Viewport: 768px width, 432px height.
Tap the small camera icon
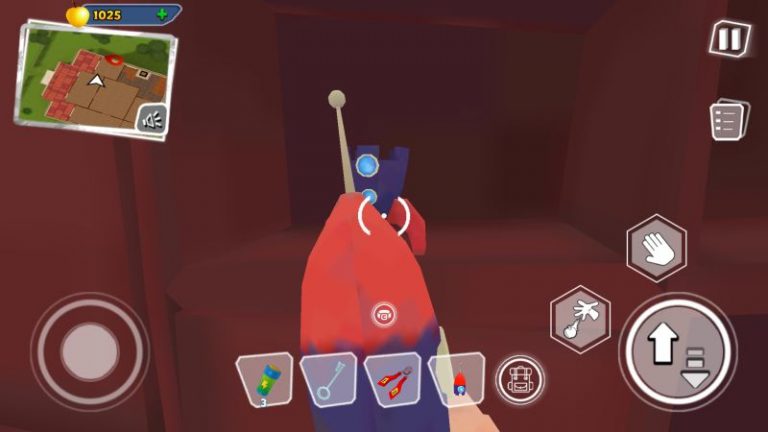tap(384, 314)
